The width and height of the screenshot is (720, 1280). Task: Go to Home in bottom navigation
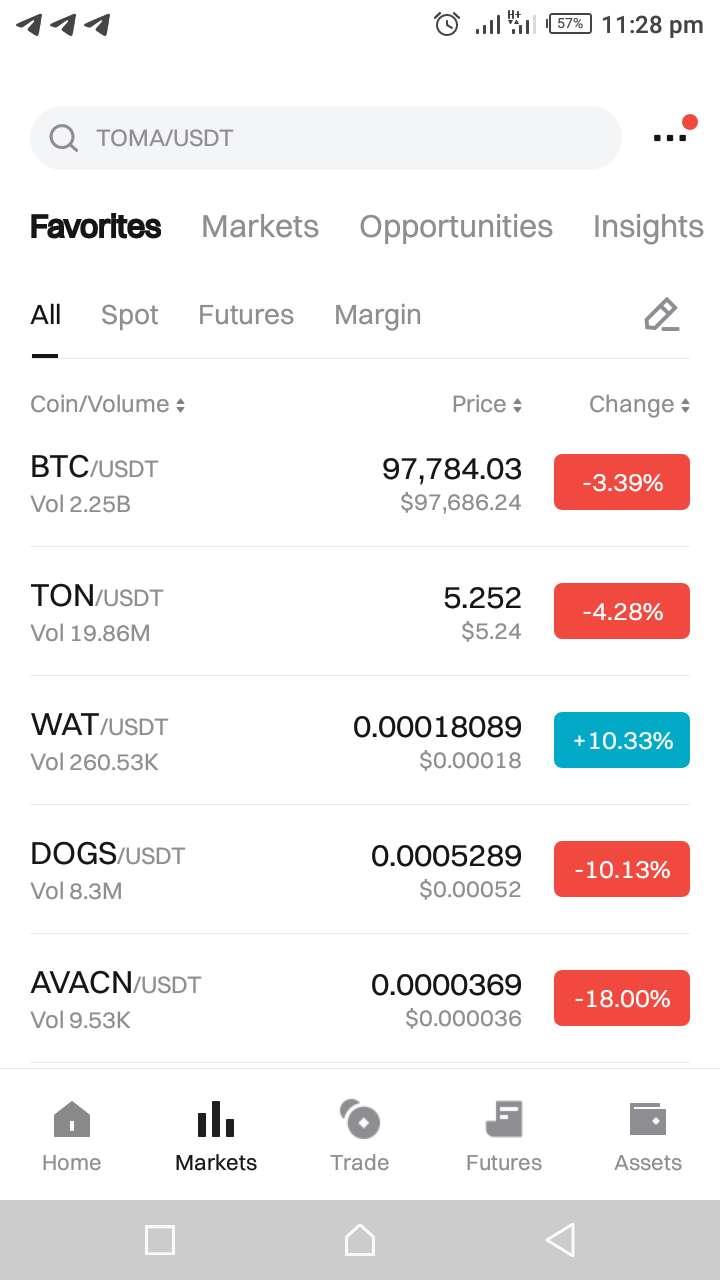click(72, 1136)
